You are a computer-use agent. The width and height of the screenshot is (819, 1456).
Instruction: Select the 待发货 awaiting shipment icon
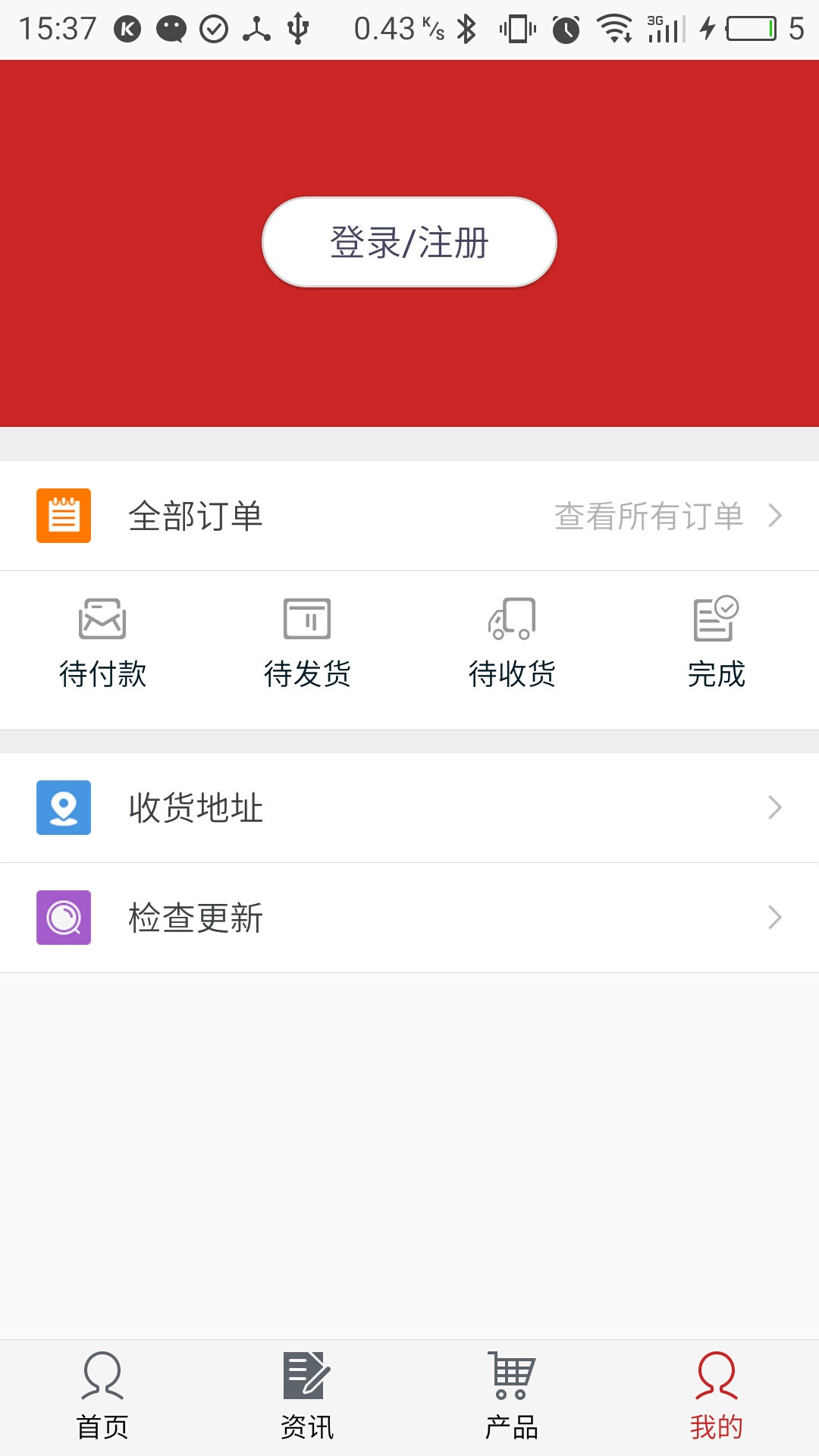(307, 618)
